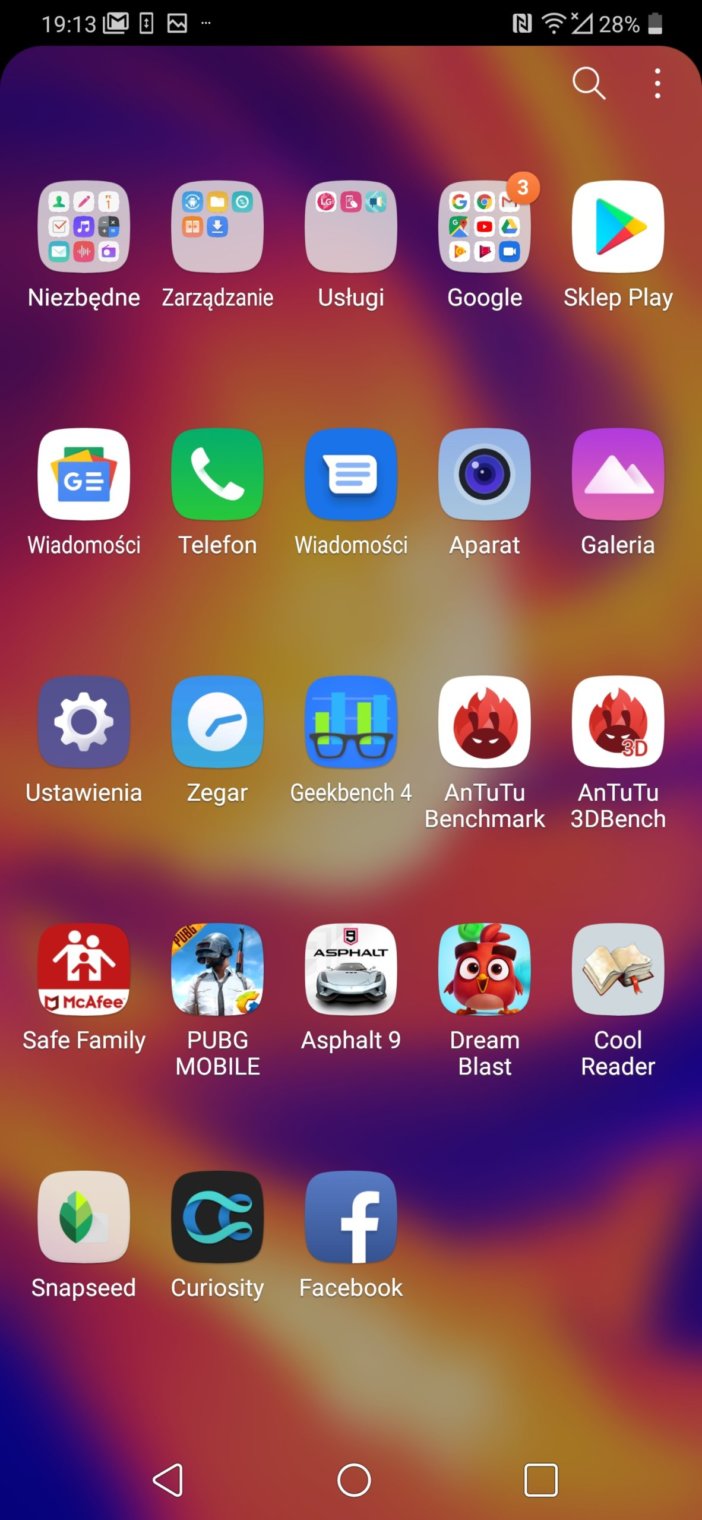
Task: Open McAfee Safe Family
Action: click(84, 969)
